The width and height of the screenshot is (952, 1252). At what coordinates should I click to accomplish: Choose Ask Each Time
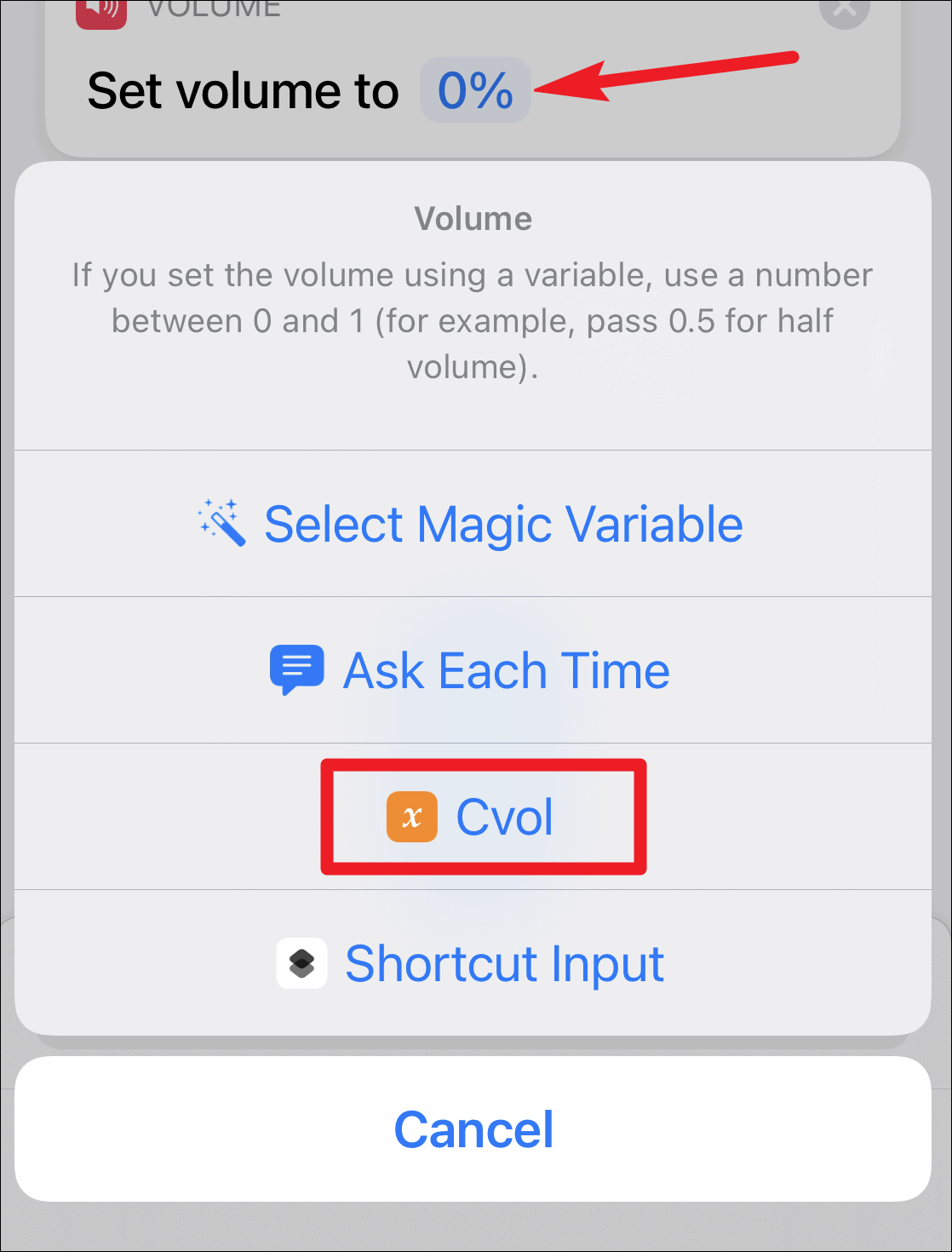click(473, 670)
